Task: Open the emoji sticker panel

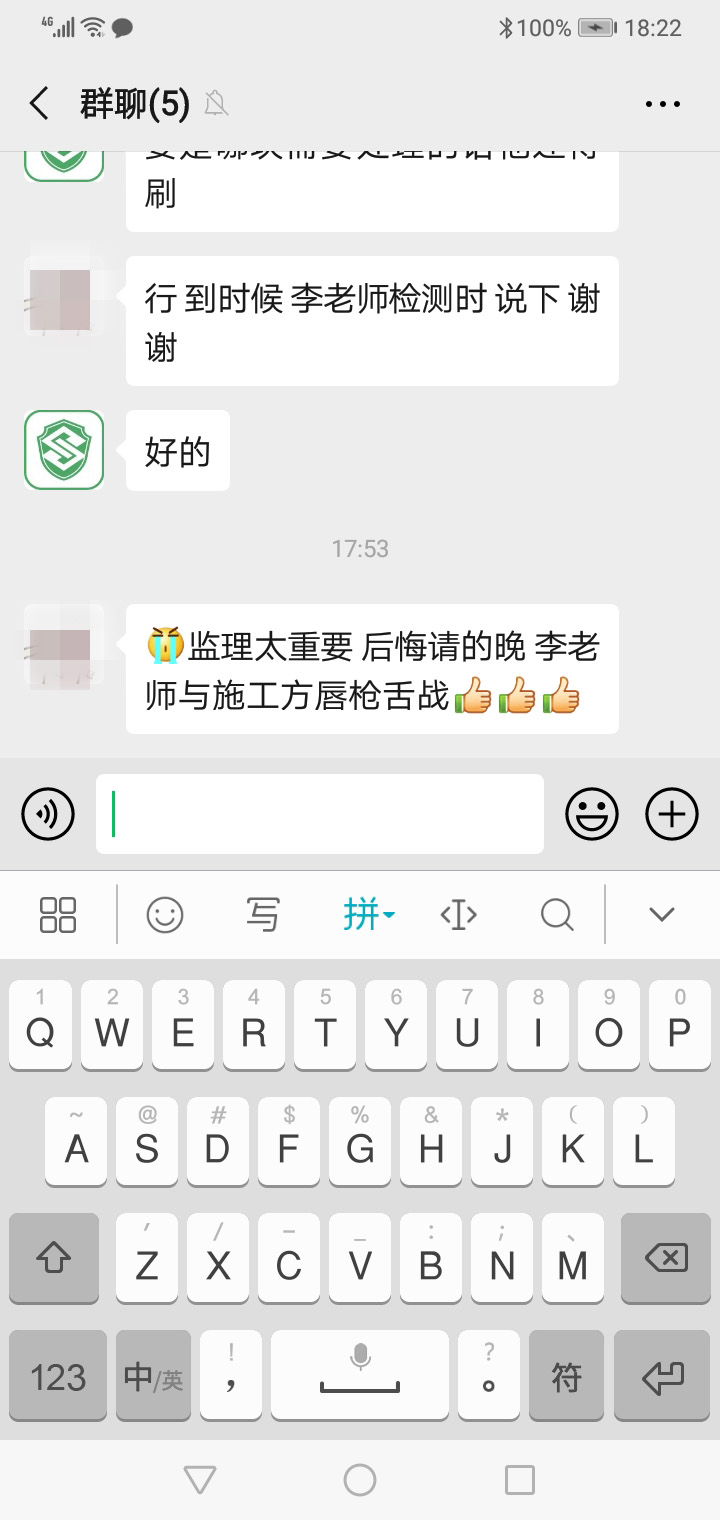Action: tap(592, 814)
